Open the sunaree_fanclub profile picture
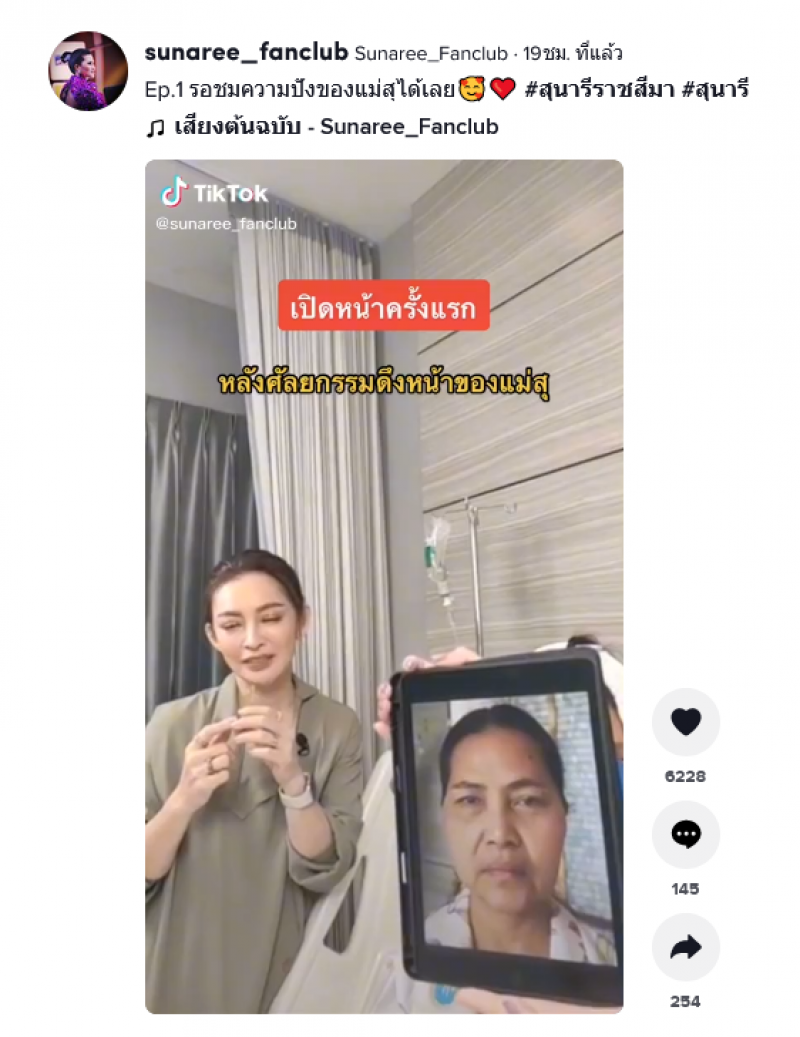Image resolution: width=800 pixels, height=1037 pixels. pyautogui.click(x=88, y=71)
